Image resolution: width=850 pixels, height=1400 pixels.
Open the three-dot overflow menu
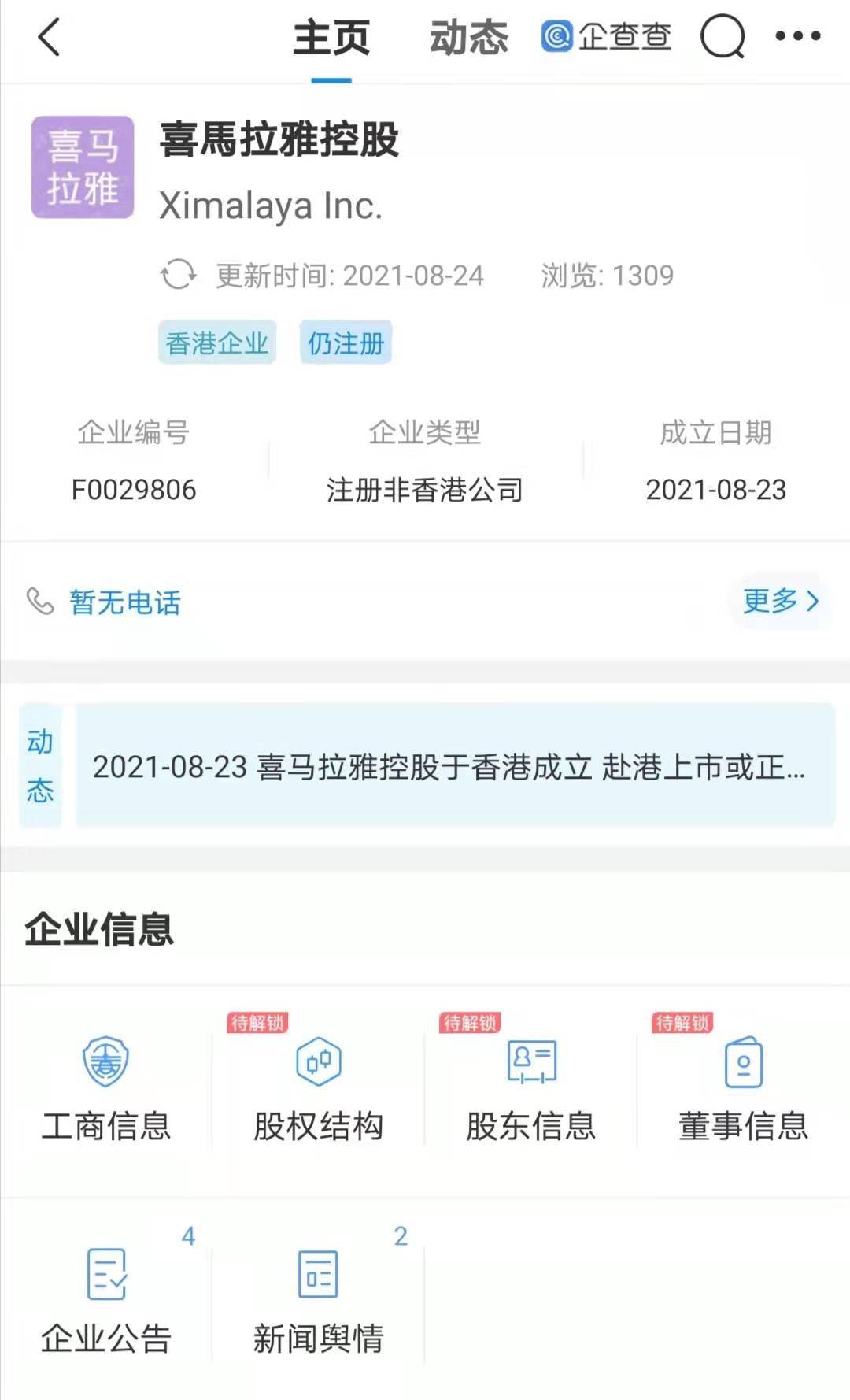[798, 36]
